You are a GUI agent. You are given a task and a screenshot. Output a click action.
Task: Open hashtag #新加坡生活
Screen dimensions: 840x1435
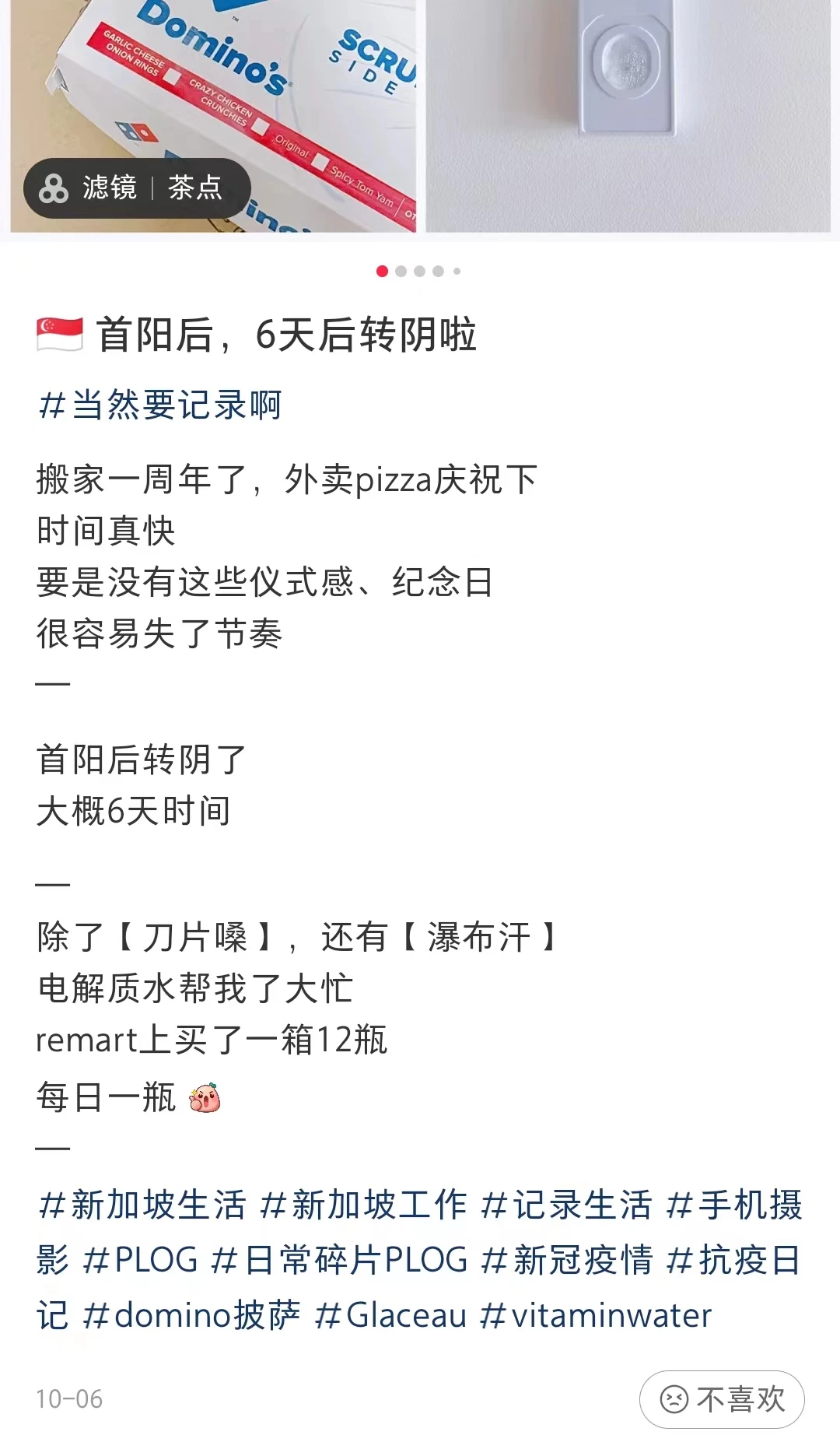142,1205
